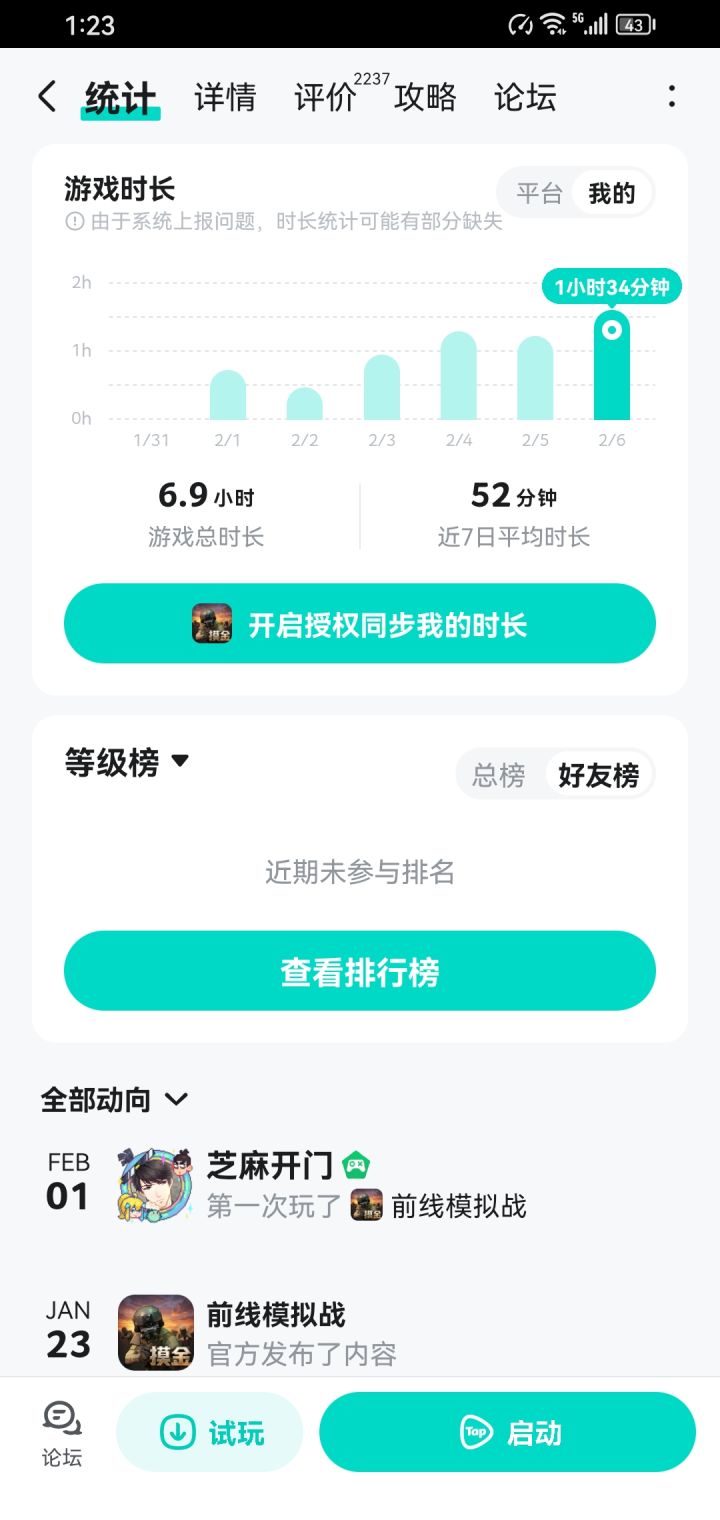Collapse the 全部动向 section

[176, 1099]
